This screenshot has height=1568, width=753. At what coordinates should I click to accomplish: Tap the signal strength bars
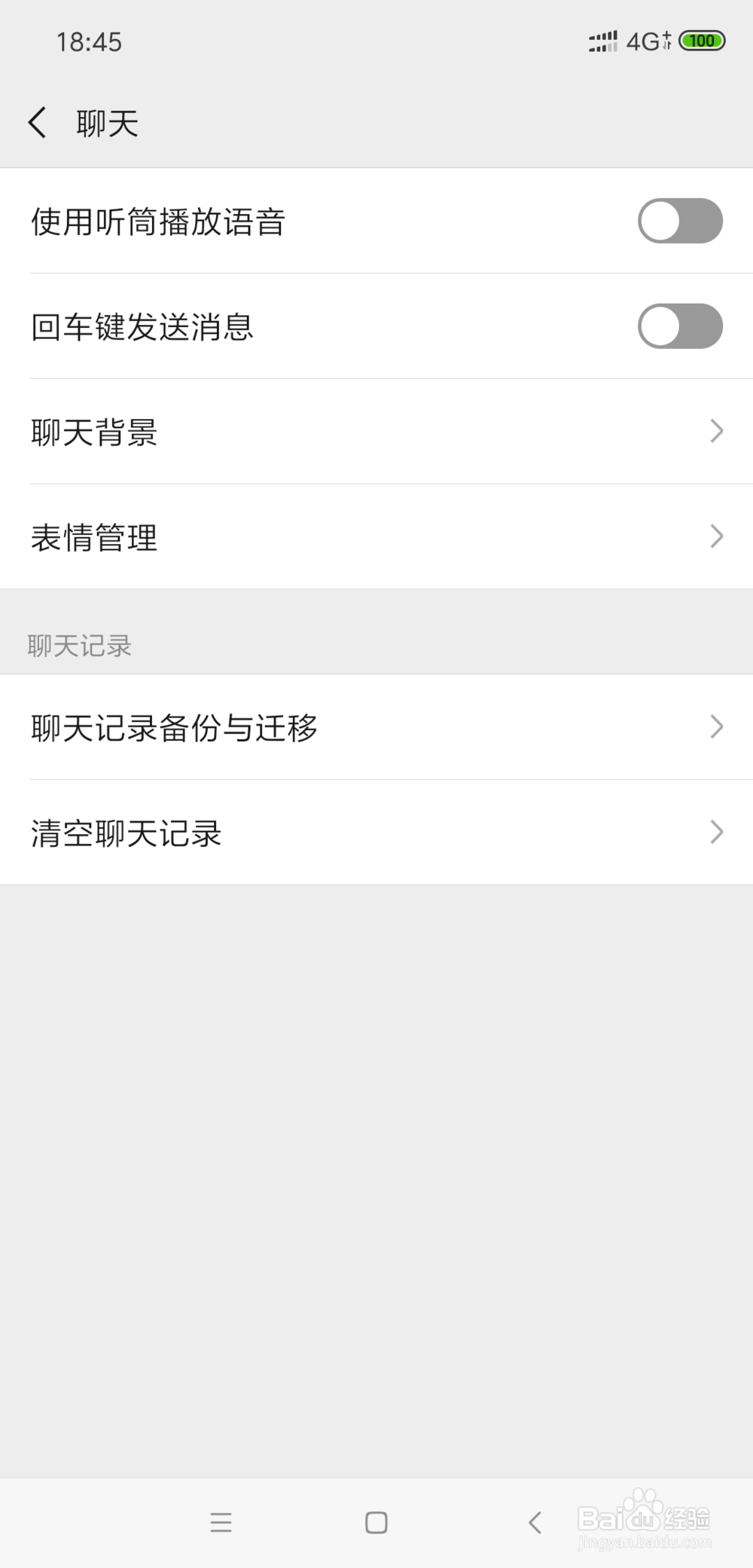(x=602, y=41)
